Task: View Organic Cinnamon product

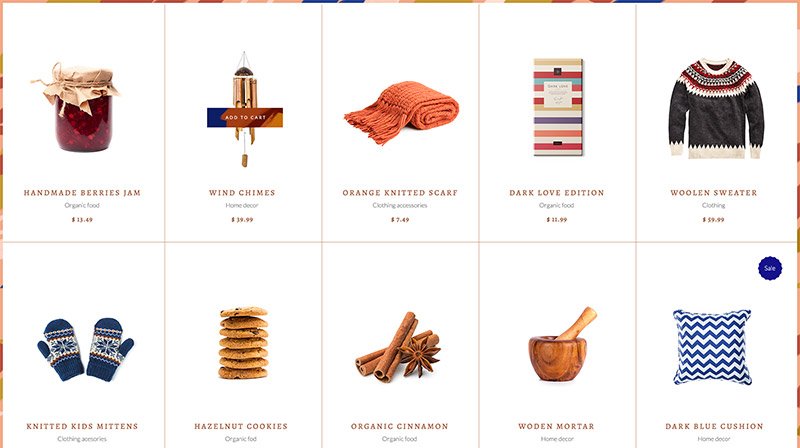Action: (x=400, y=426)
